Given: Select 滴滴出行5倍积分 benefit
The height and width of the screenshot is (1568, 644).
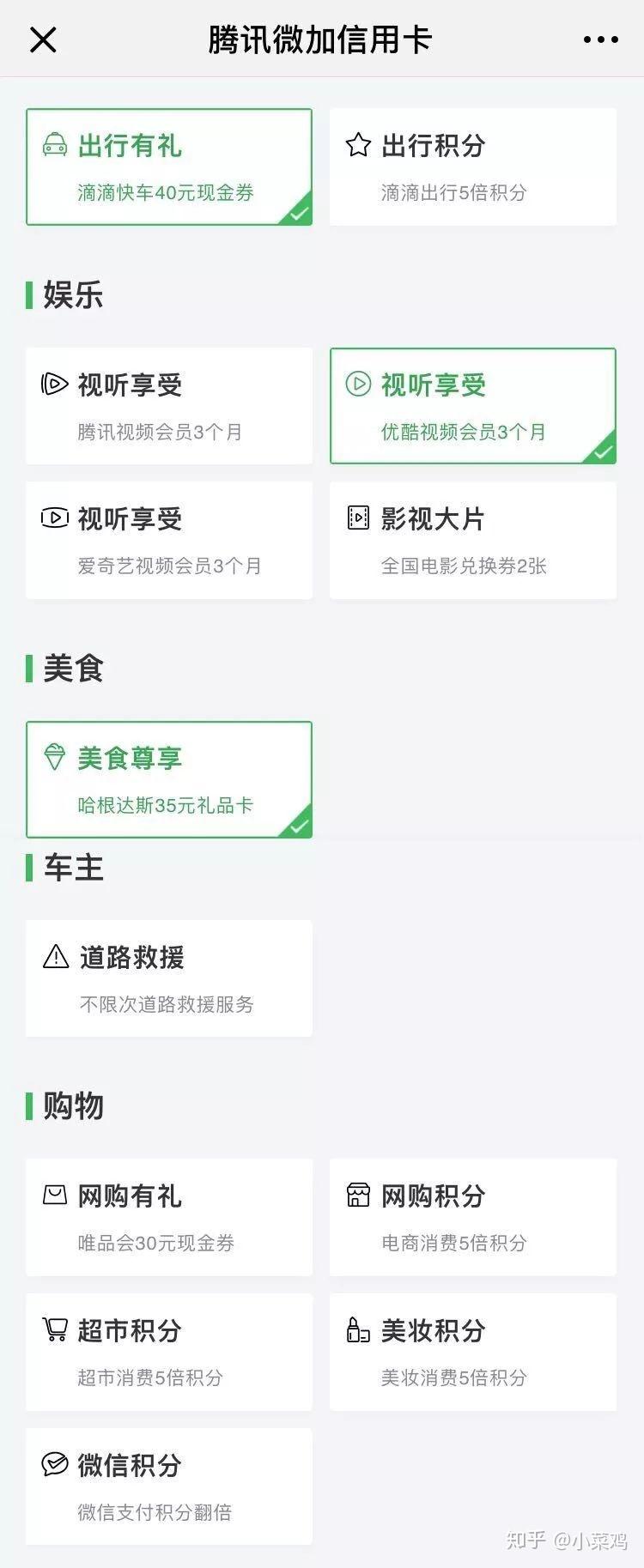Looking at the screenshot, I should click(472, 167).
